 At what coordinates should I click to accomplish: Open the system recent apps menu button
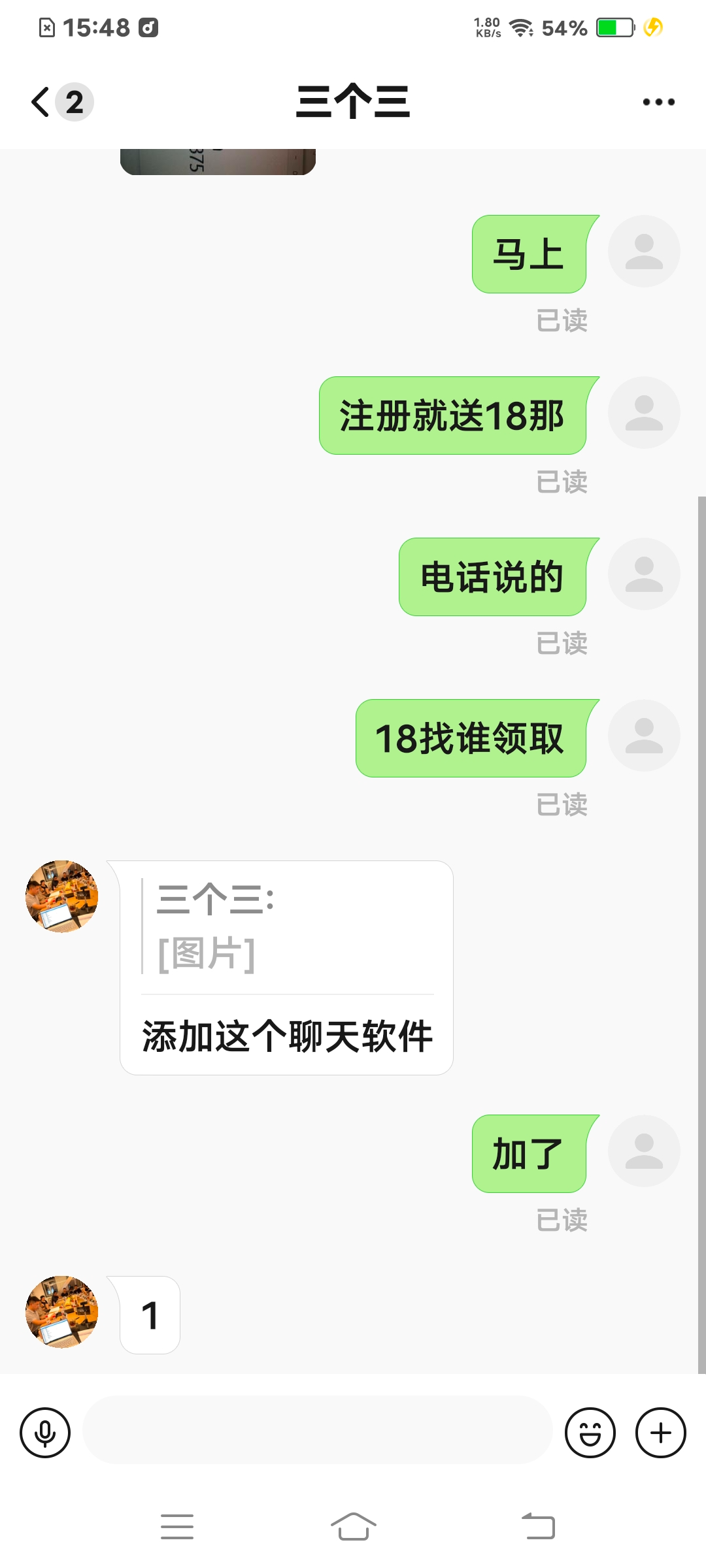pos(177,1527)
